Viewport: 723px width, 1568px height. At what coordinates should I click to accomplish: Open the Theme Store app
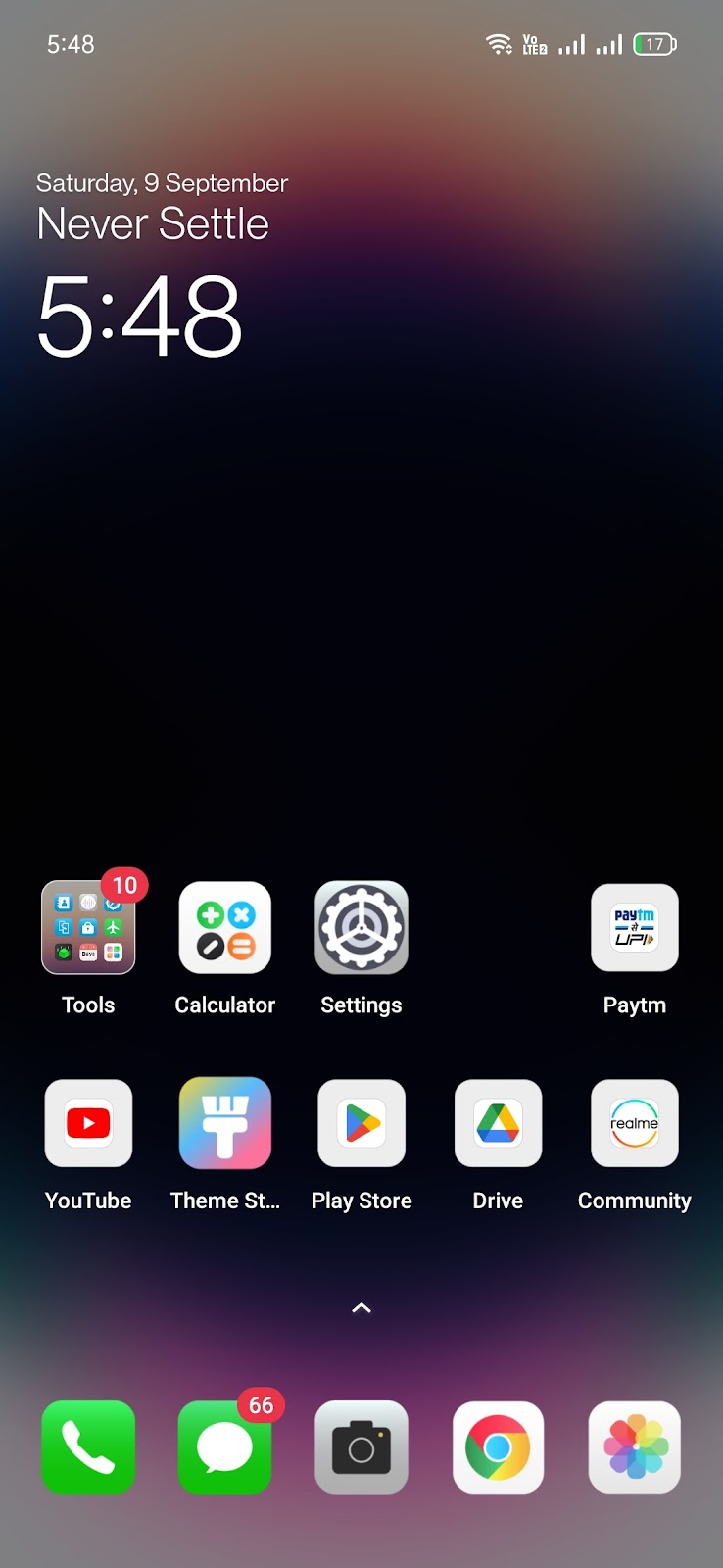pyautogui.click(x=225, y=1123)
